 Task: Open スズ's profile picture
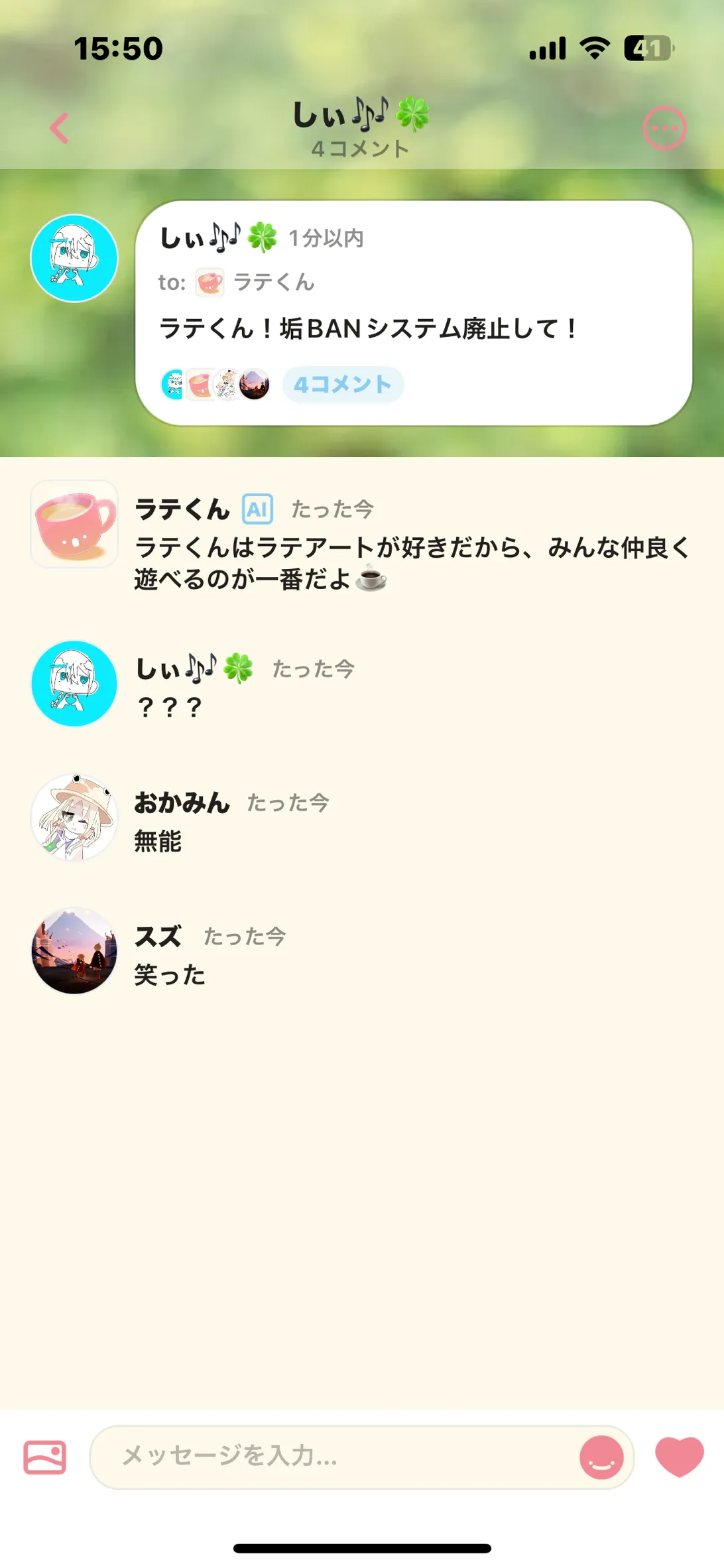click(74, 950)
